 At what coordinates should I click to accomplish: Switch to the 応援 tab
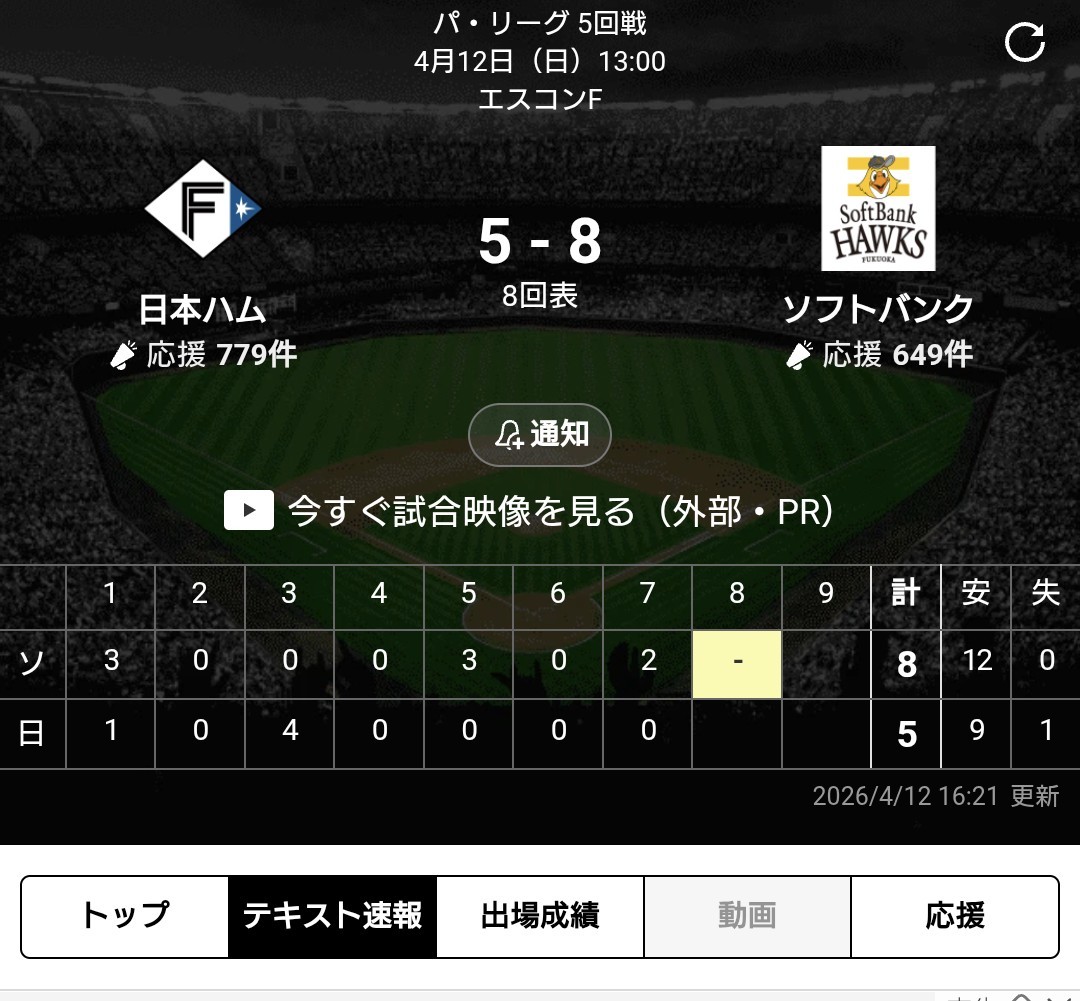click(x=955, y=916)
